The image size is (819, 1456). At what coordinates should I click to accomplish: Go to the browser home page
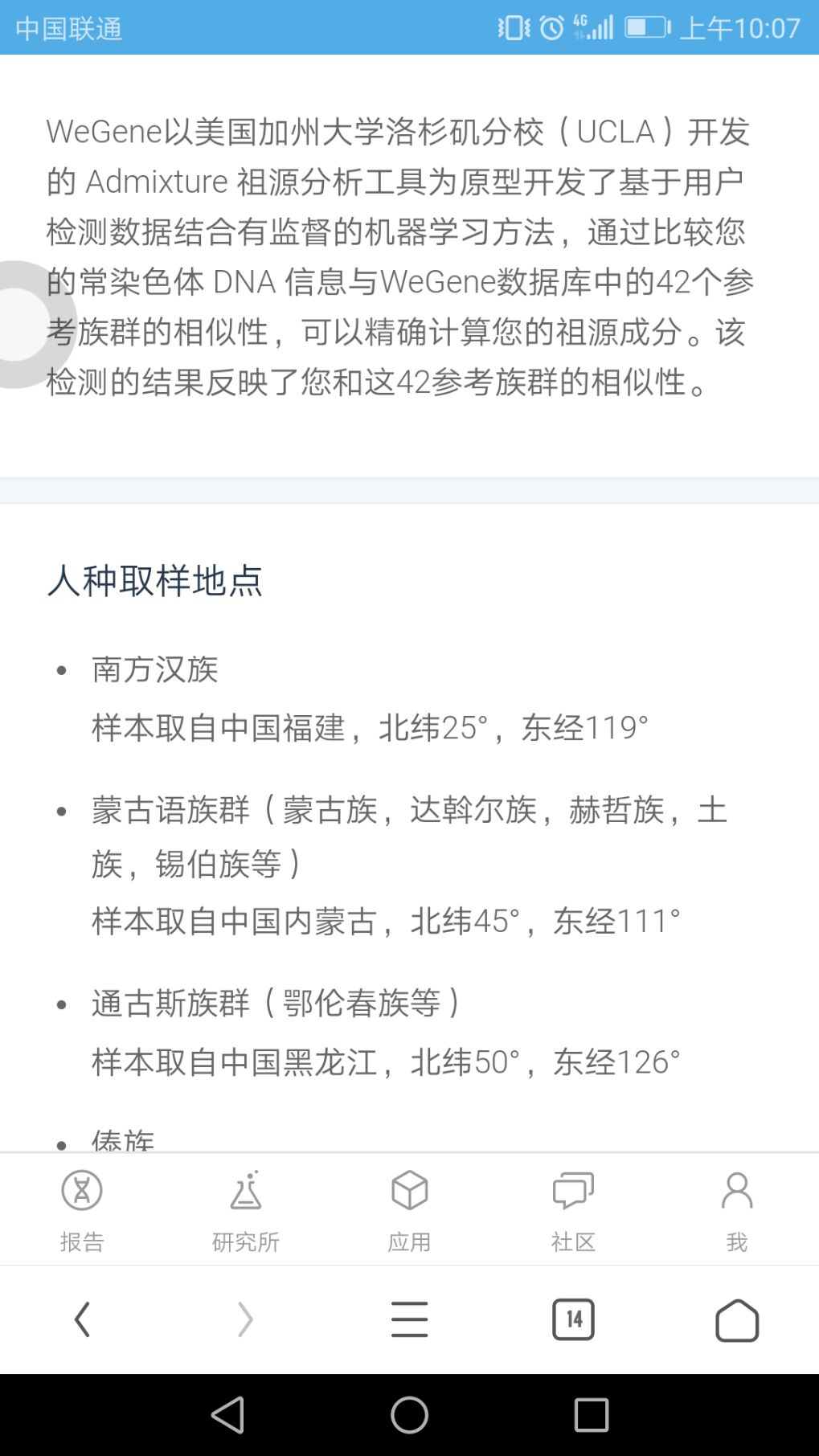(x=737, y=1319)
